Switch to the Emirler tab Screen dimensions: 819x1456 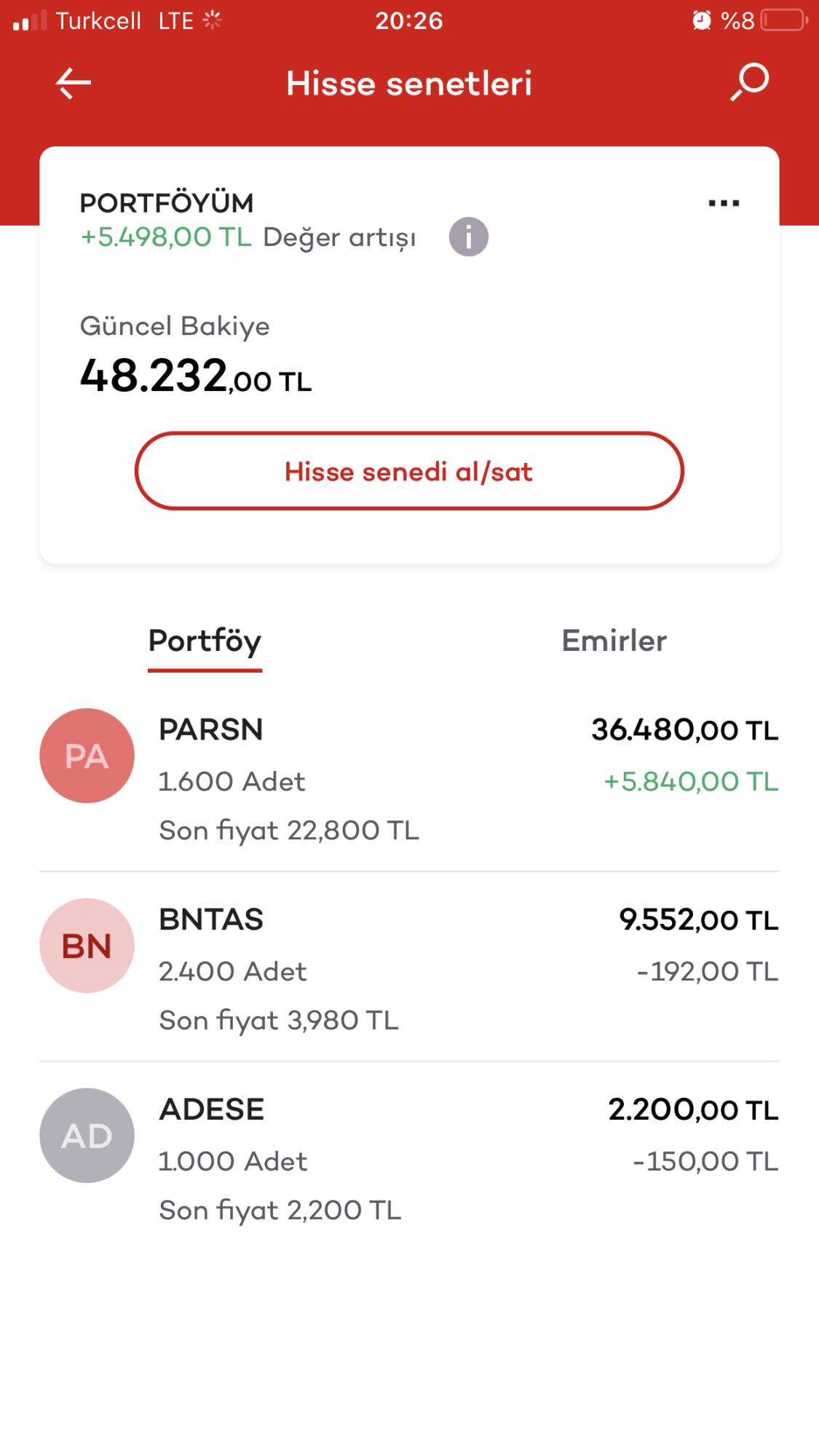tap(614, 641)
